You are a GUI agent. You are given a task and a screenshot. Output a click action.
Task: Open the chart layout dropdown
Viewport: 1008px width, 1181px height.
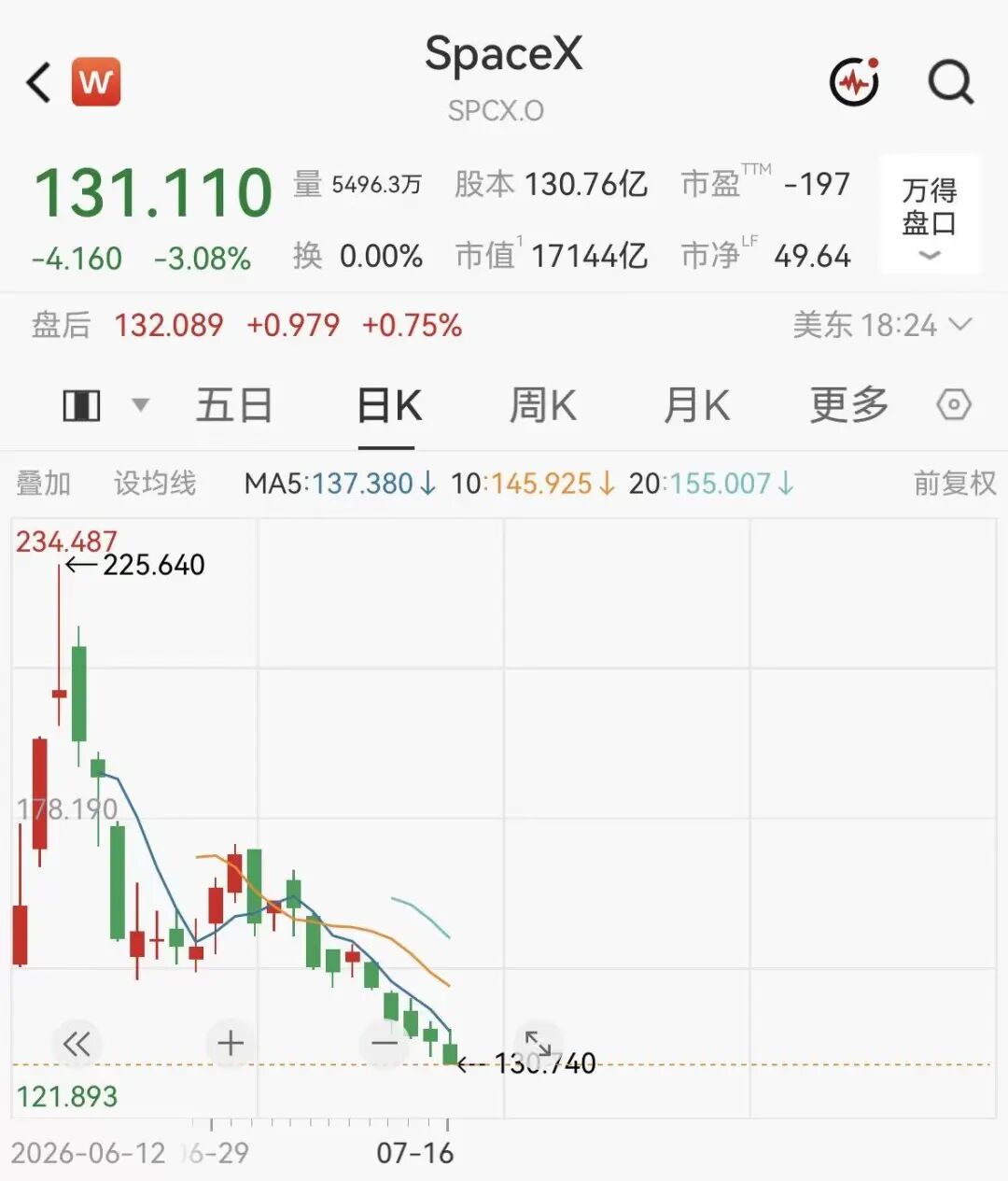click(105, 405)
